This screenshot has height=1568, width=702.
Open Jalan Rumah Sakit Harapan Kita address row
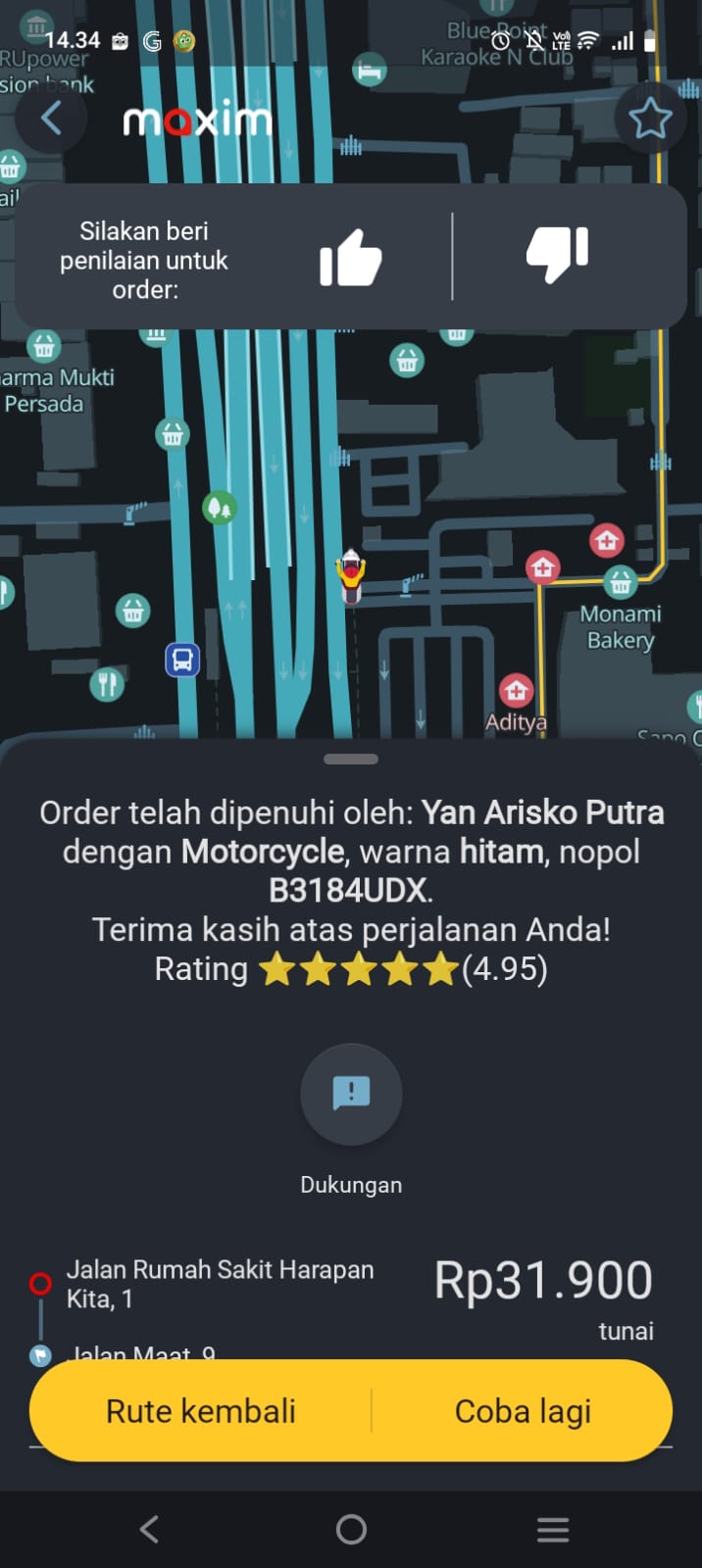tap(220, 1283)
